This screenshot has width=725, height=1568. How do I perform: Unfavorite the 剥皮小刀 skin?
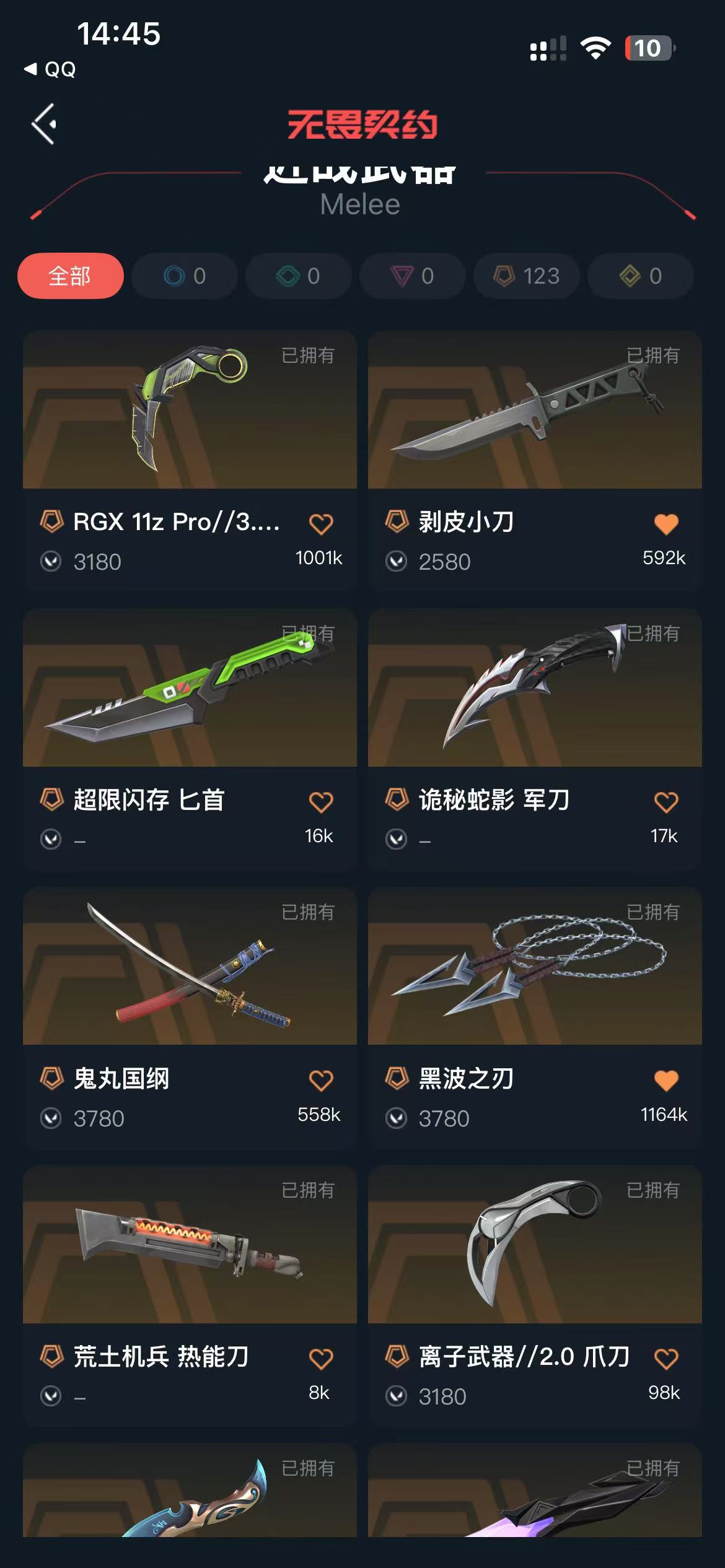click(x=666, y=524)
